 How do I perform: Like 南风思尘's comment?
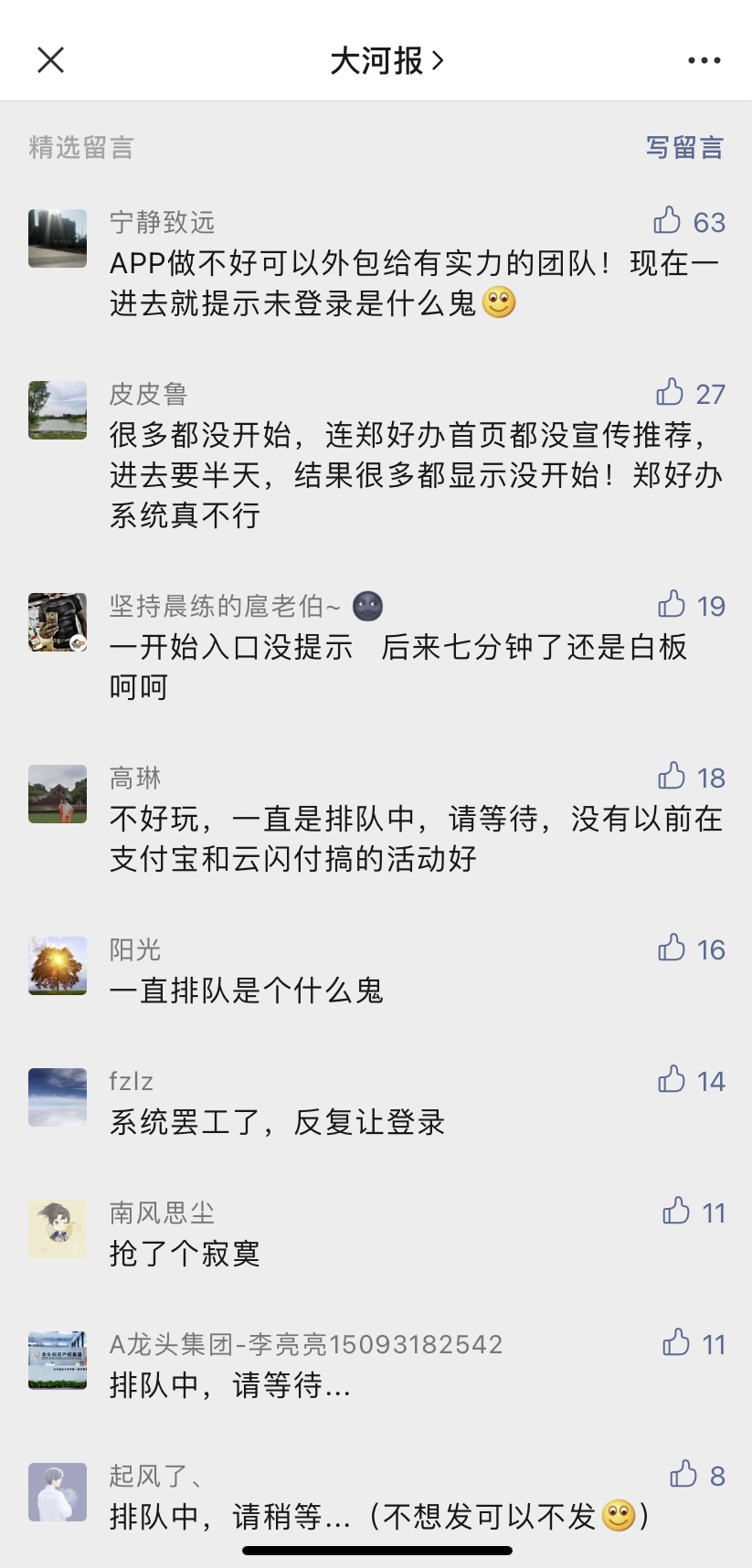676,1212
